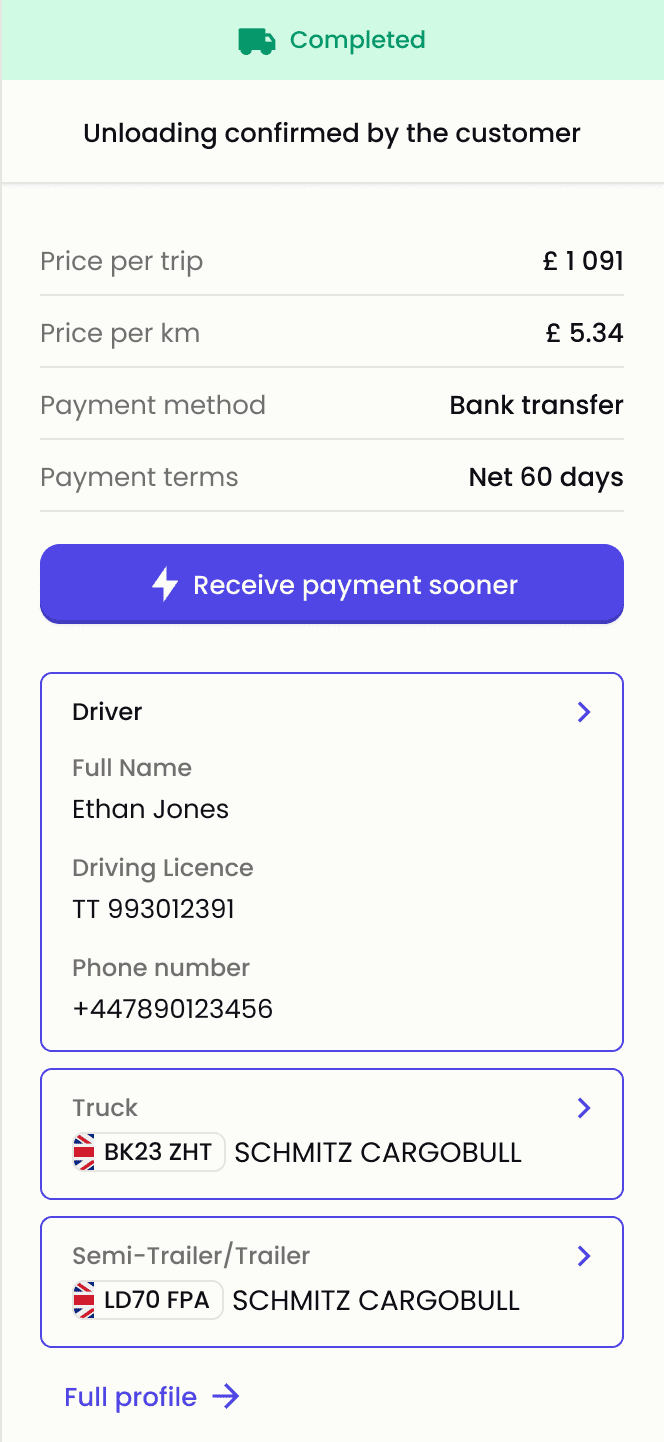Open the Driver details card
The image size is (664, 1442).
332,861
